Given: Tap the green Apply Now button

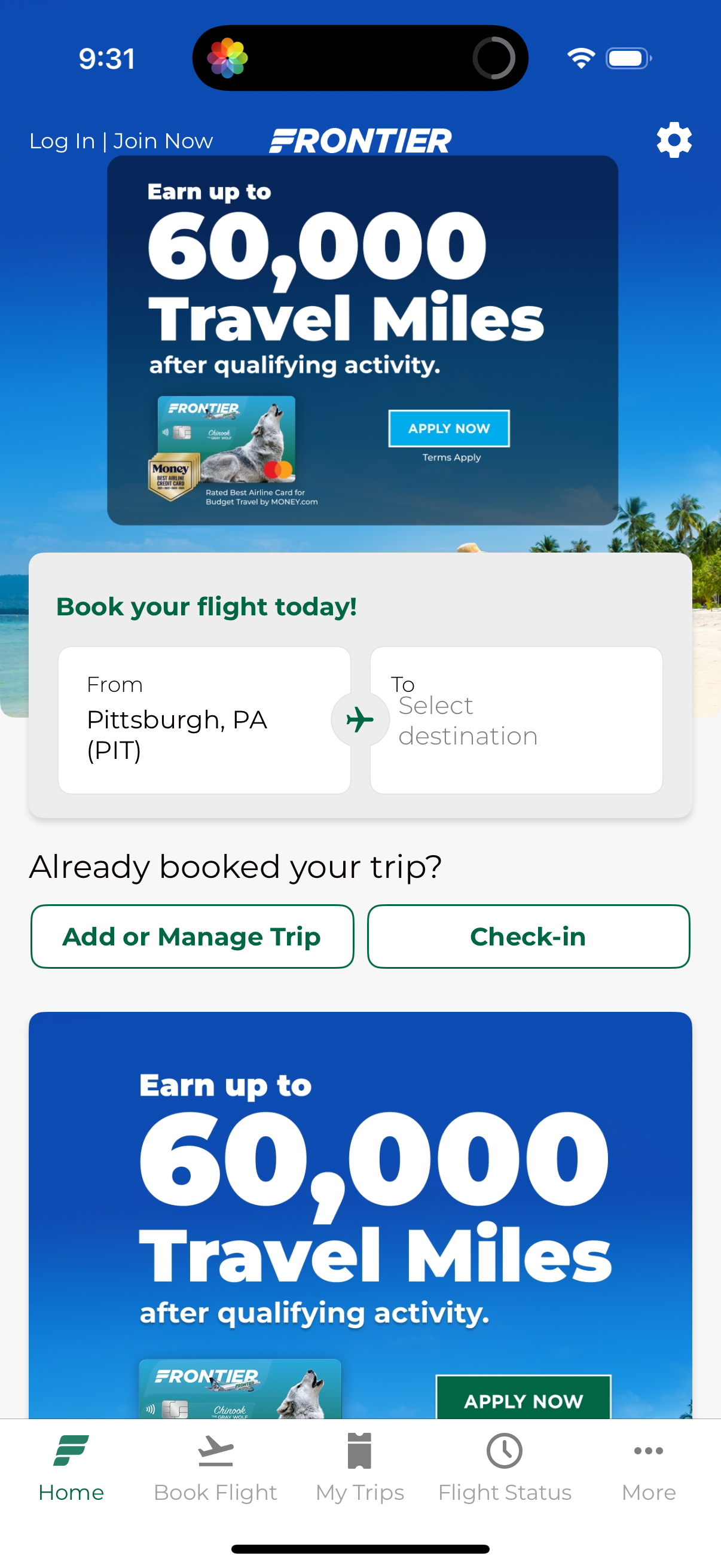Looking at the screenshot, I should coord(524,1401).
